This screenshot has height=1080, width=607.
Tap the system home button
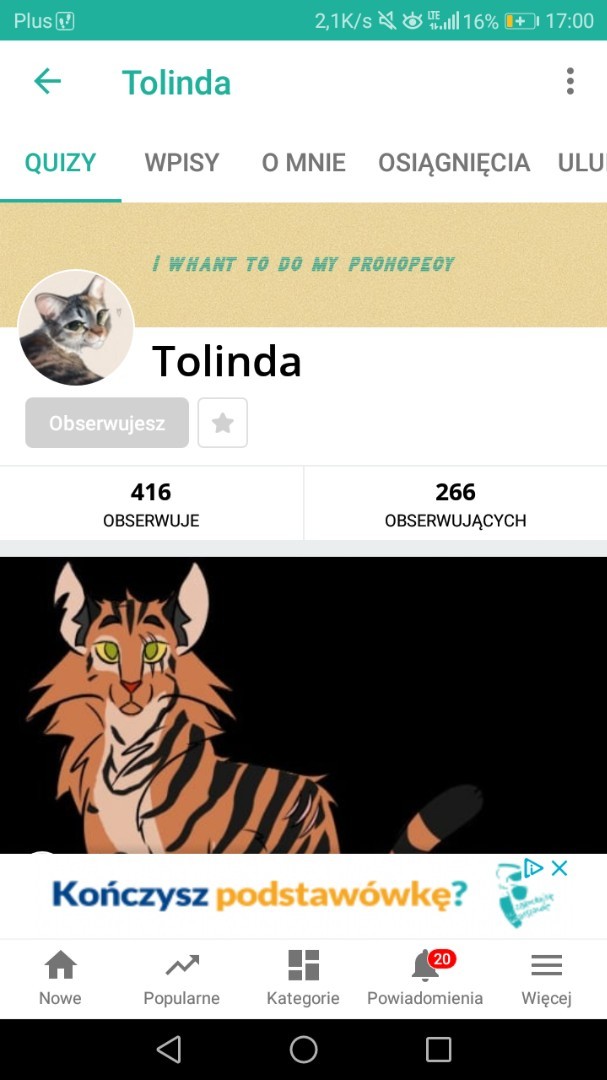[x=303, y=1049]
